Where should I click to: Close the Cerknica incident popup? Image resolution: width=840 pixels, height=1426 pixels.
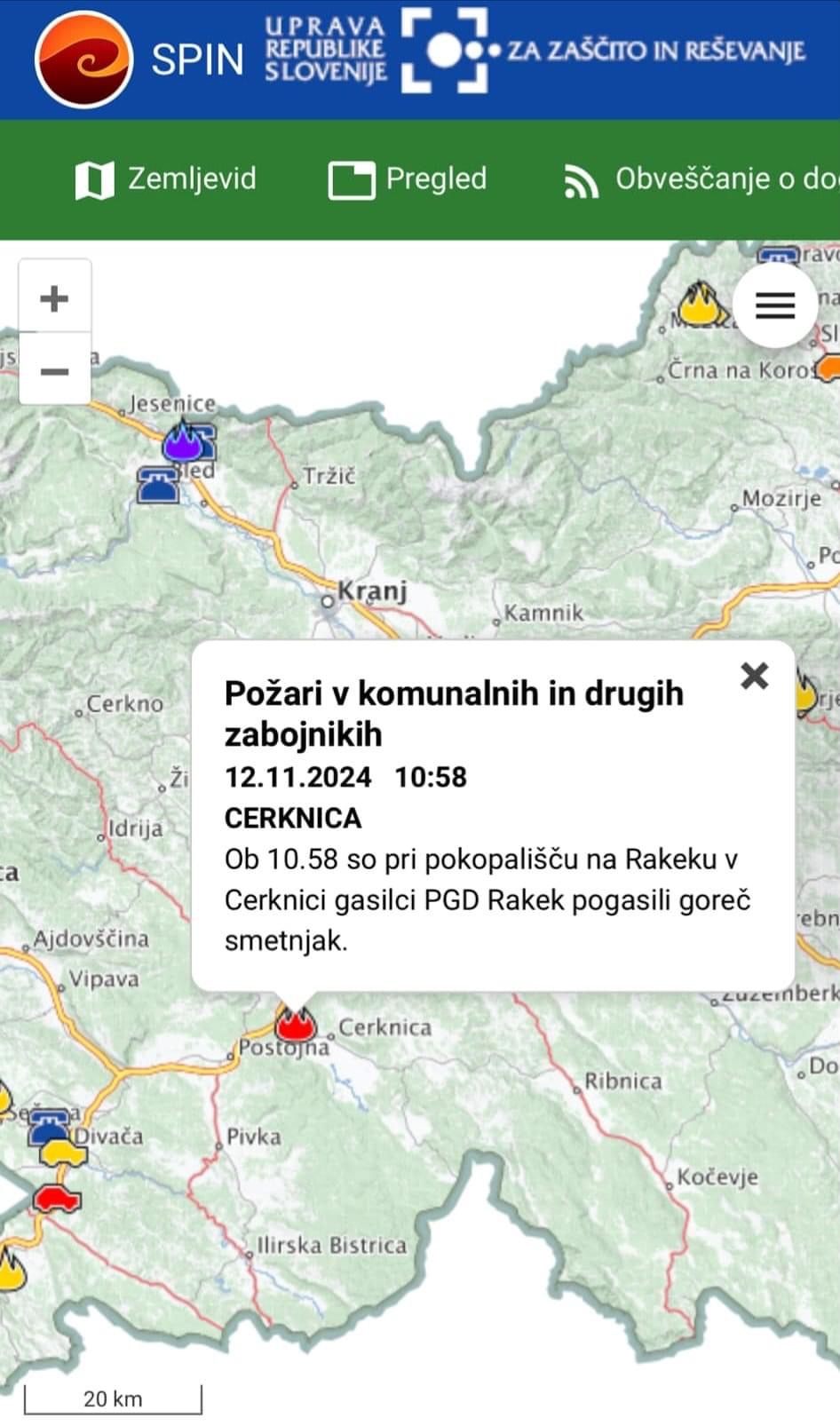click(x=754, y=676)
